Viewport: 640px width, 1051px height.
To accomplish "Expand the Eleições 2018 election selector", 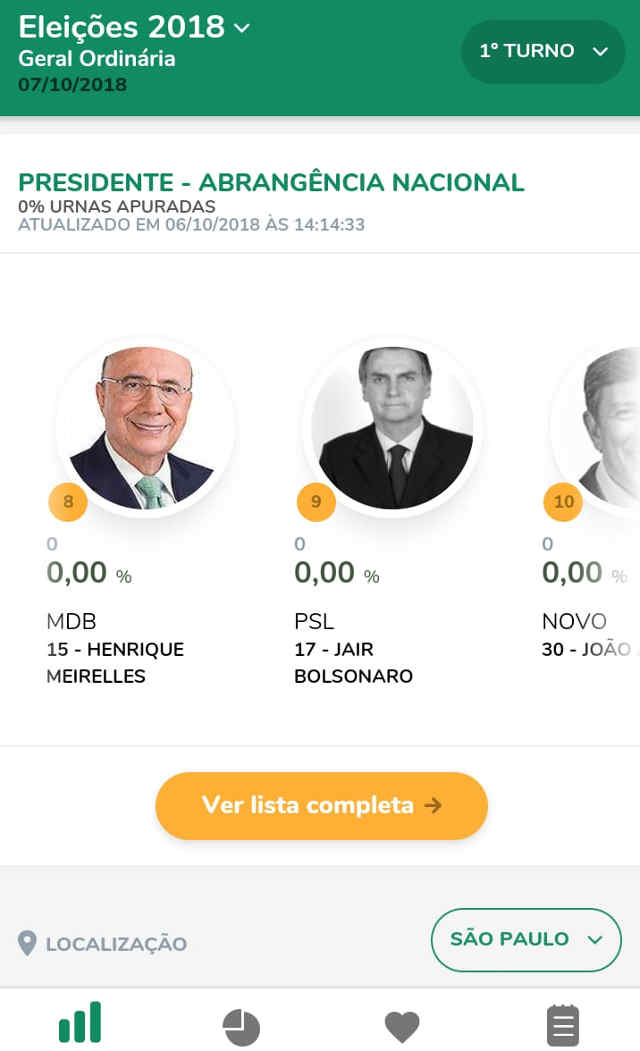I will click(135, 27).
